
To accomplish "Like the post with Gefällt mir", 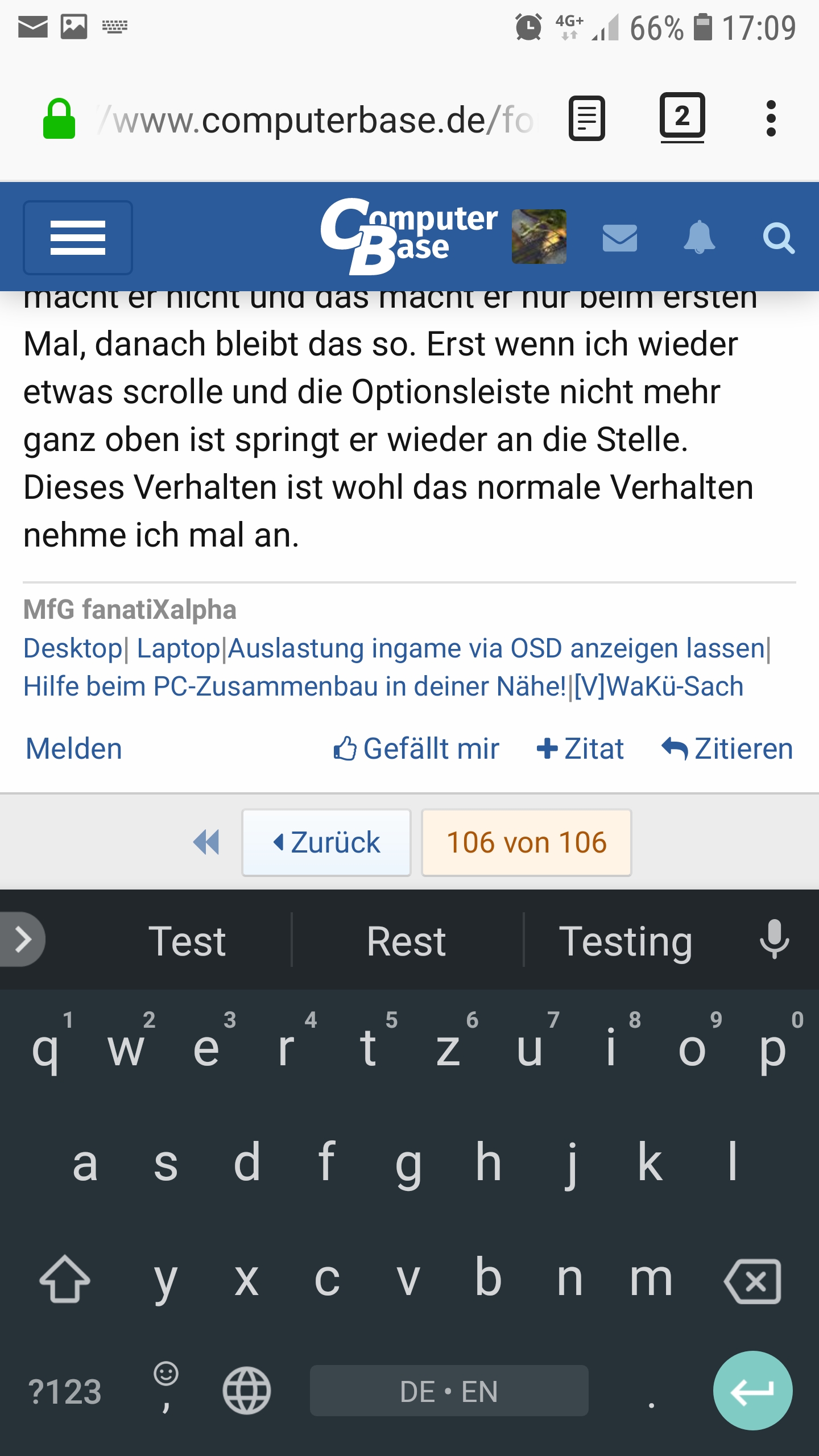I will [417, 748].
